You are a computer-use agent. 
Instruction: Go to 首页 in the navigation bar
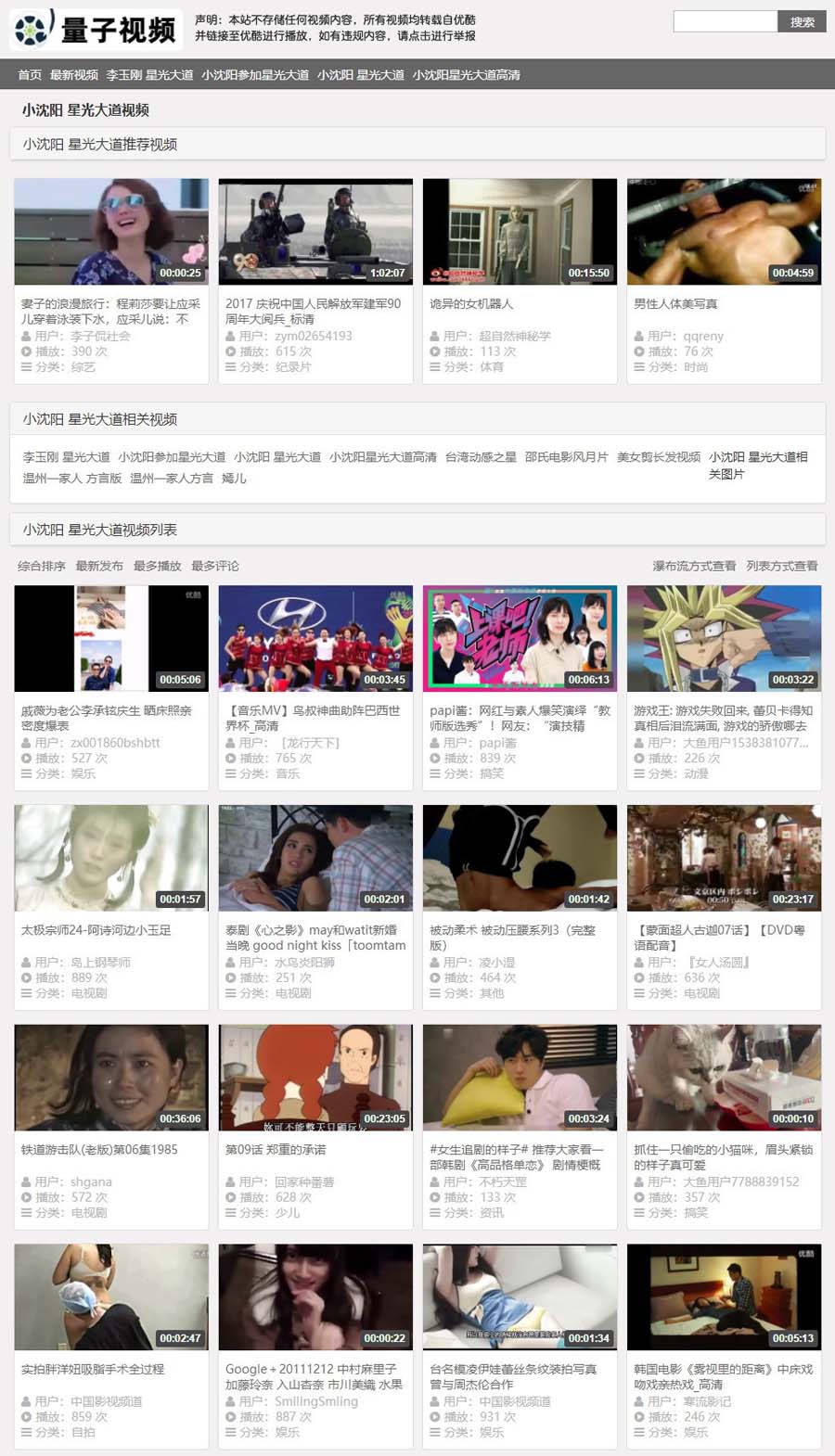tap(30, 75)
